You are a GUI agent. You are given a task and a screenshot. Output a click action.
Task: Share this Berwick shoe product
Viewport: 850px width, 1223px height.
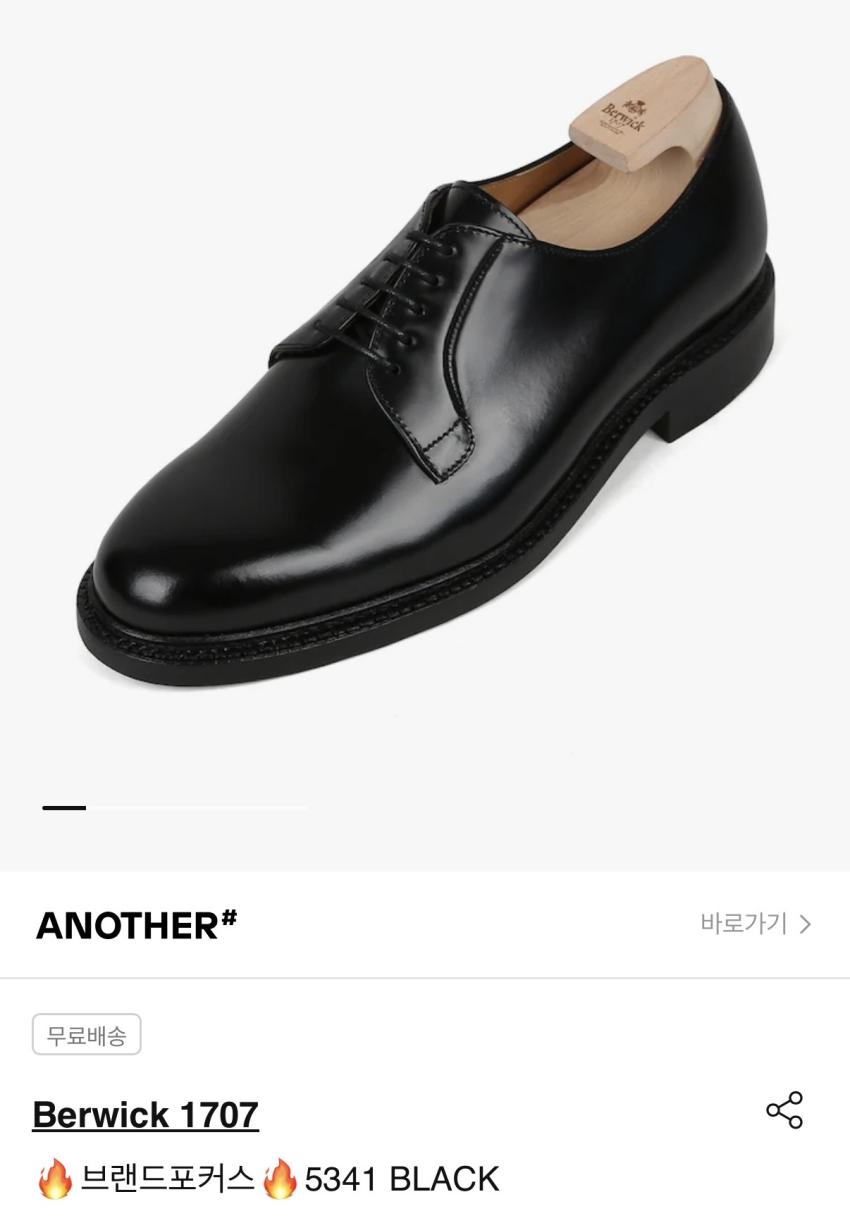click(x=784, y=1110)
